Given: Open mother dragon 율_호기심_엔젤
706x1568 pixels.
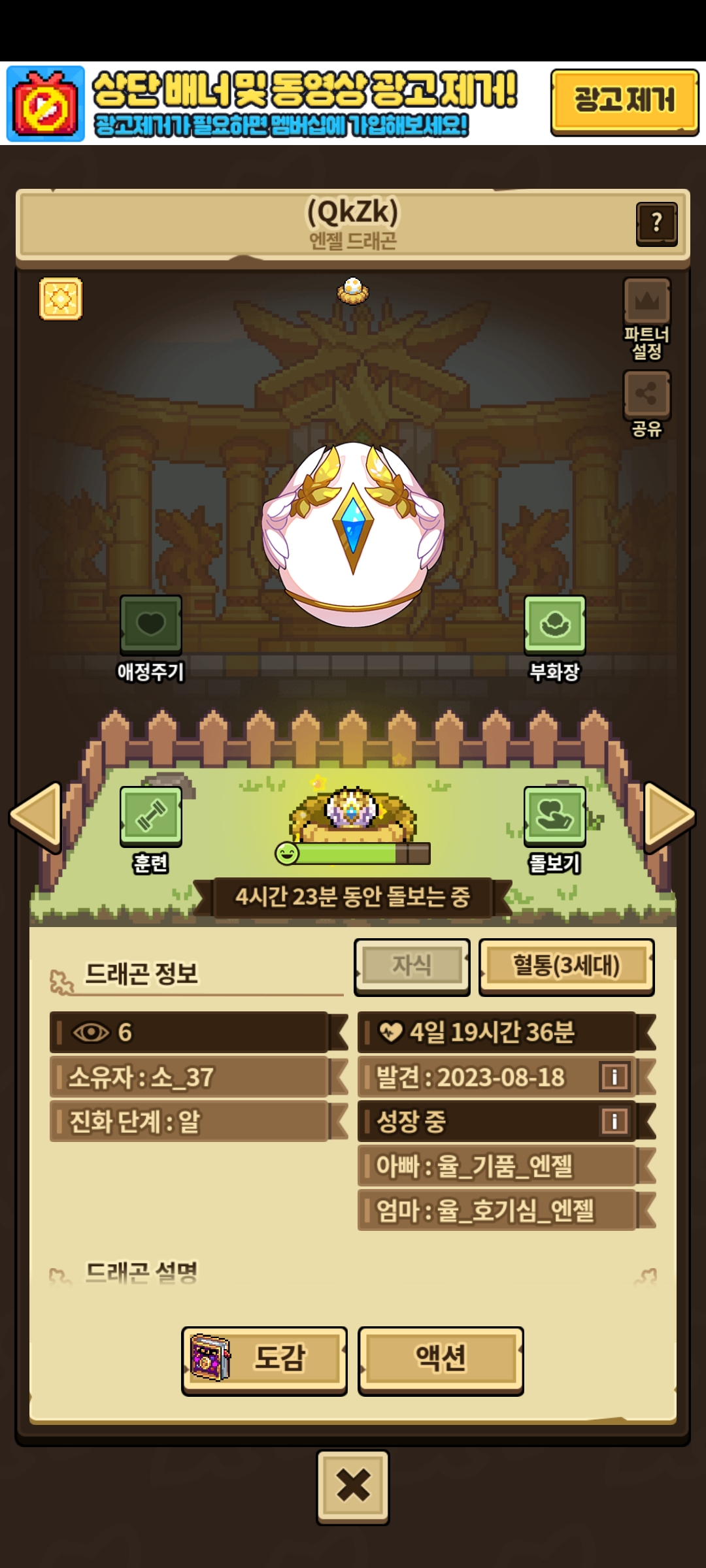Looking at the screenshot, I should 497,1210.
